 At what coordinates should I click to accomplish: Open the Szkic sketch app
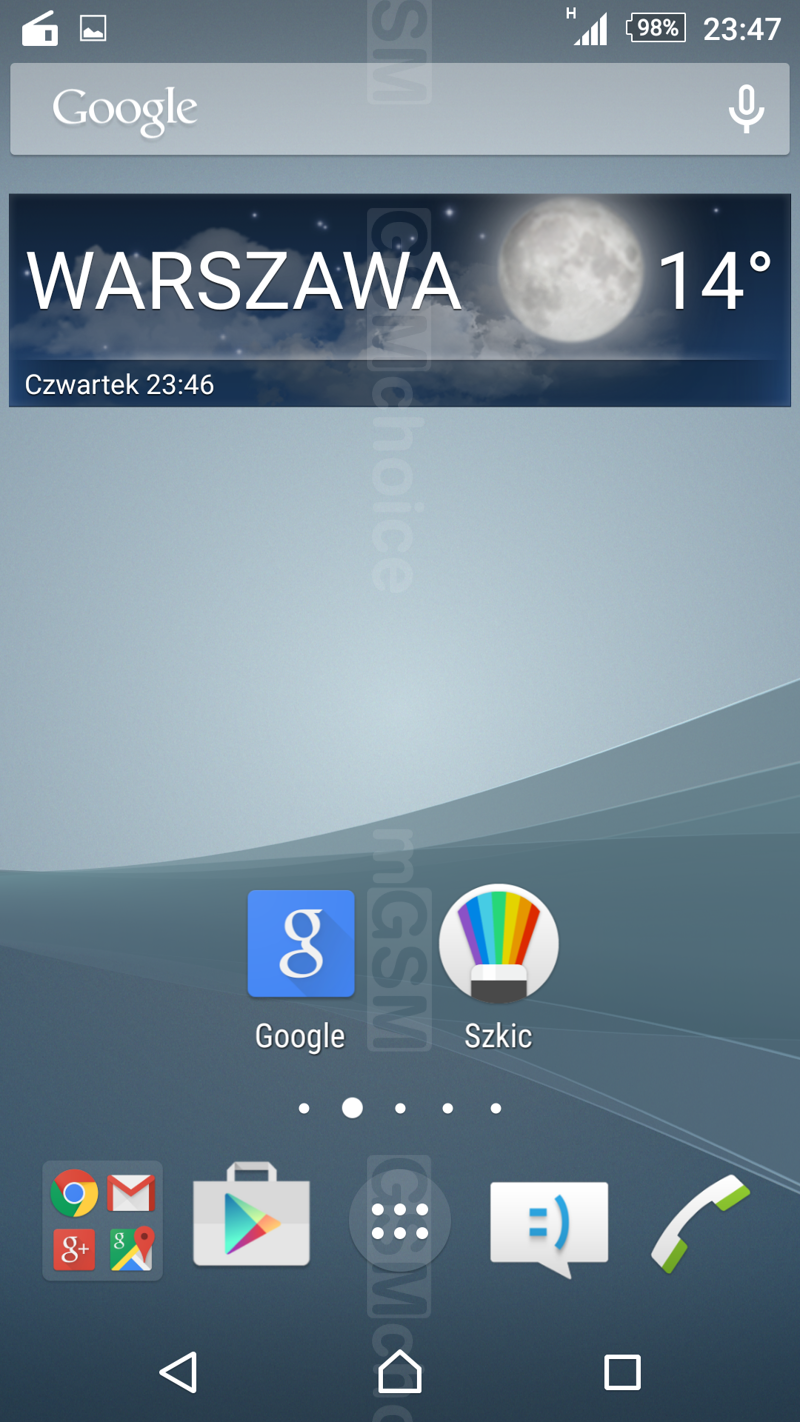point(498,945)
